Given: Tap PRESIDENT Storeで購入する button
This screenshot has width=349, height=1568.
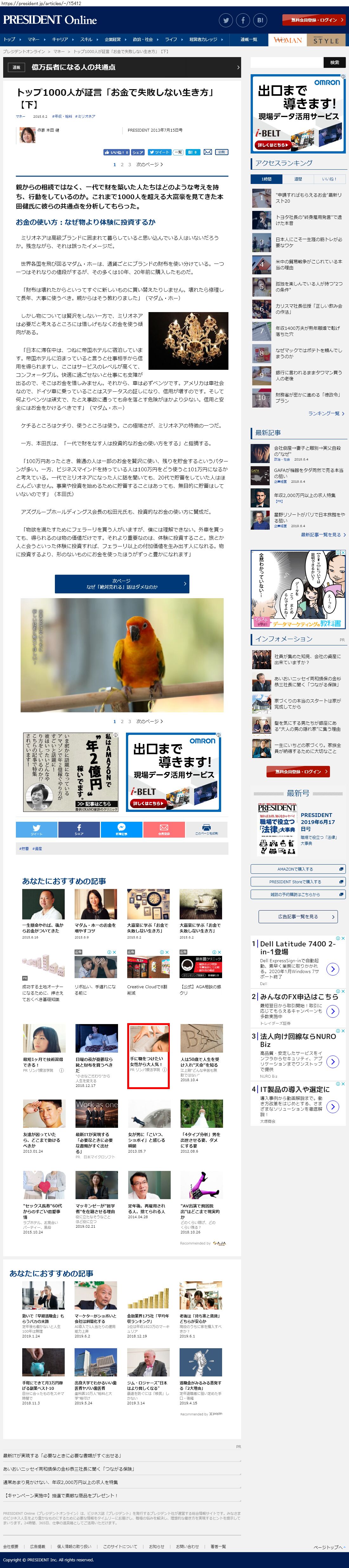Looking at the screenshot, I should pos(298,881).
